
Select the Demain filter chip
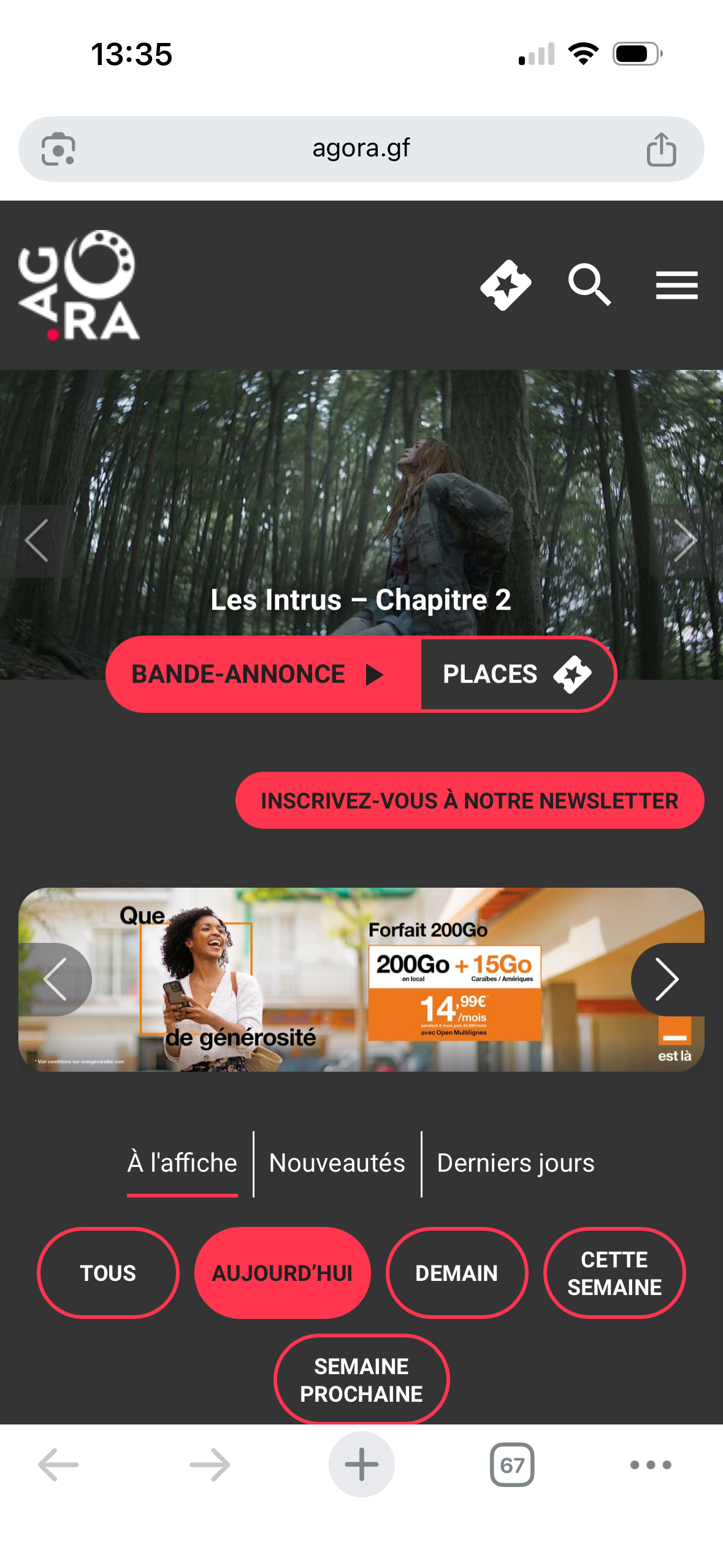click(x=456, y=1273)
